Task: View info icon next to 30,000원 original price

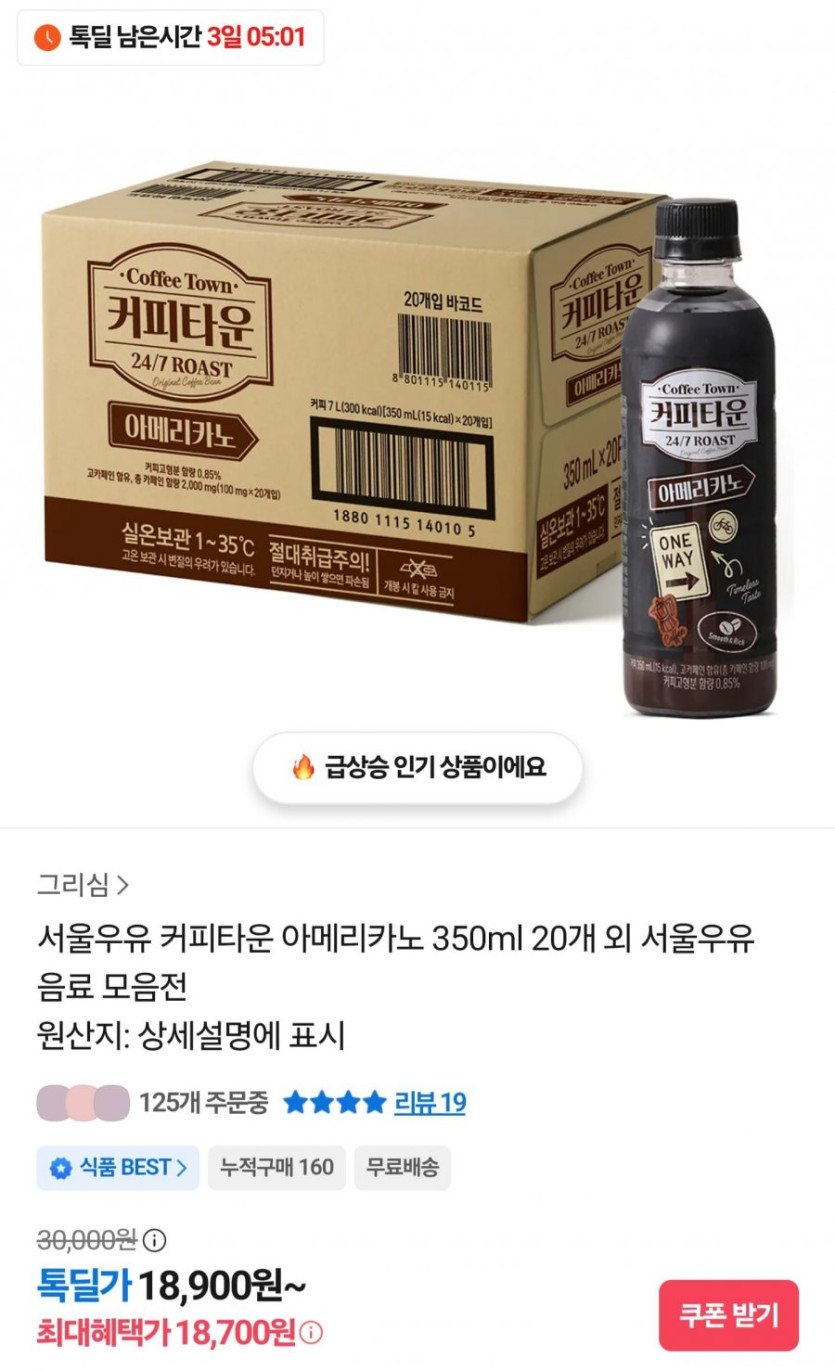Action: 154,1240
